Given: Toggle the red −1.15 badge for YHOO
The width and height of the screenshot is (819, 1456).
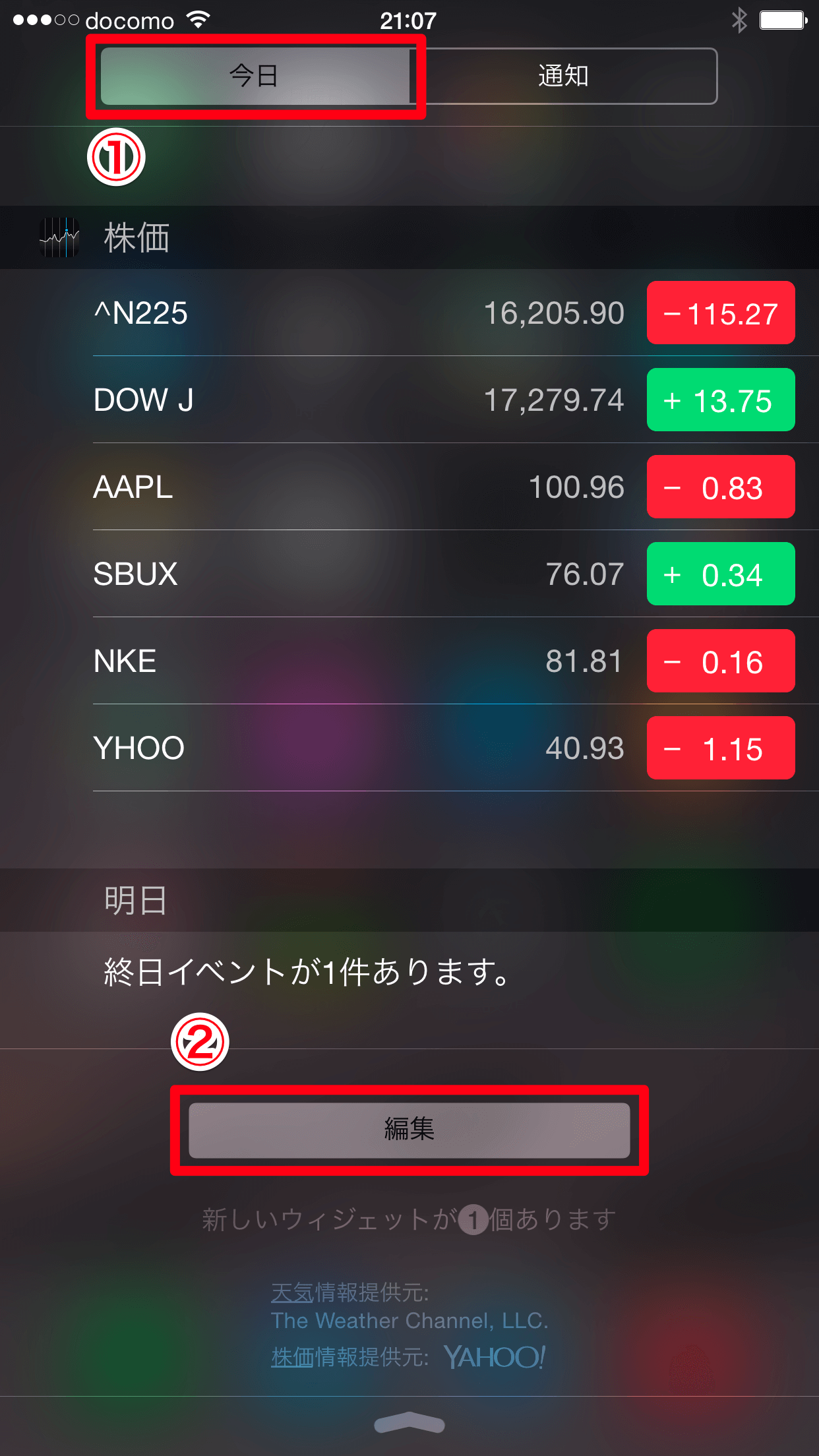Looking at the screenshot, I should tap(720, 748).
